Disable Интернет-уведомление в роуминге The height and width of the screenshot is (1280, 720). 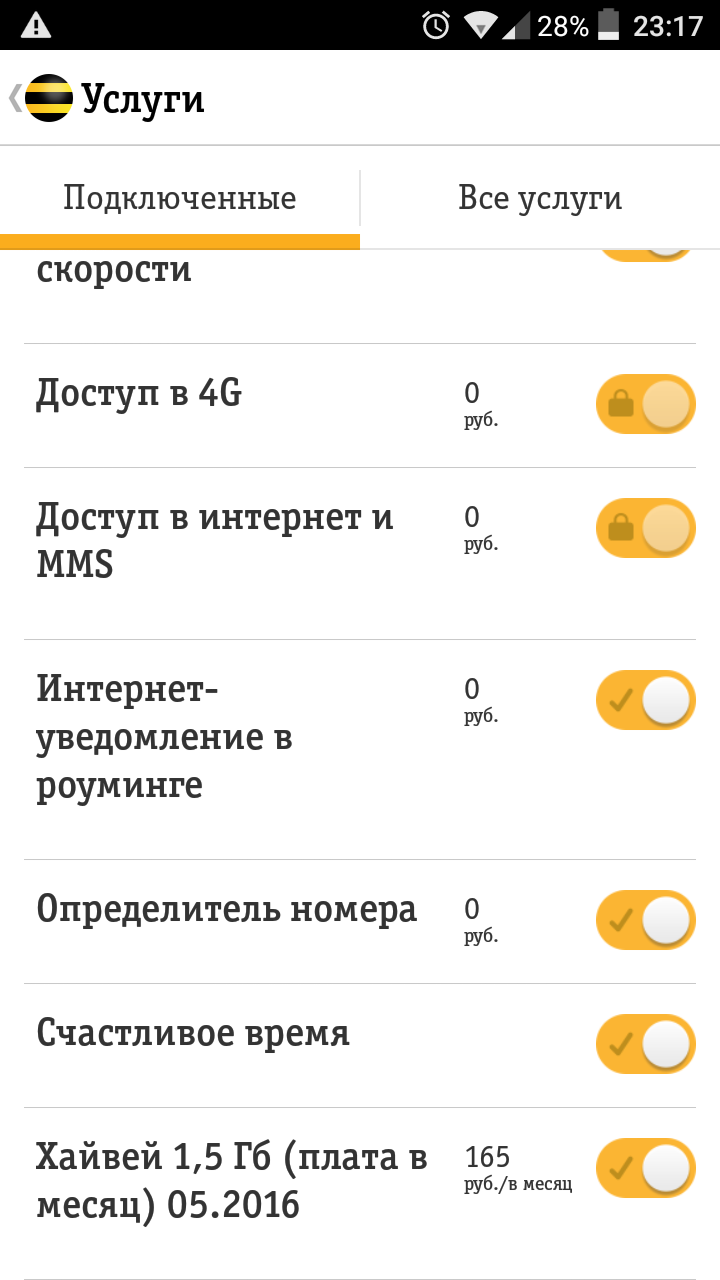645,700
